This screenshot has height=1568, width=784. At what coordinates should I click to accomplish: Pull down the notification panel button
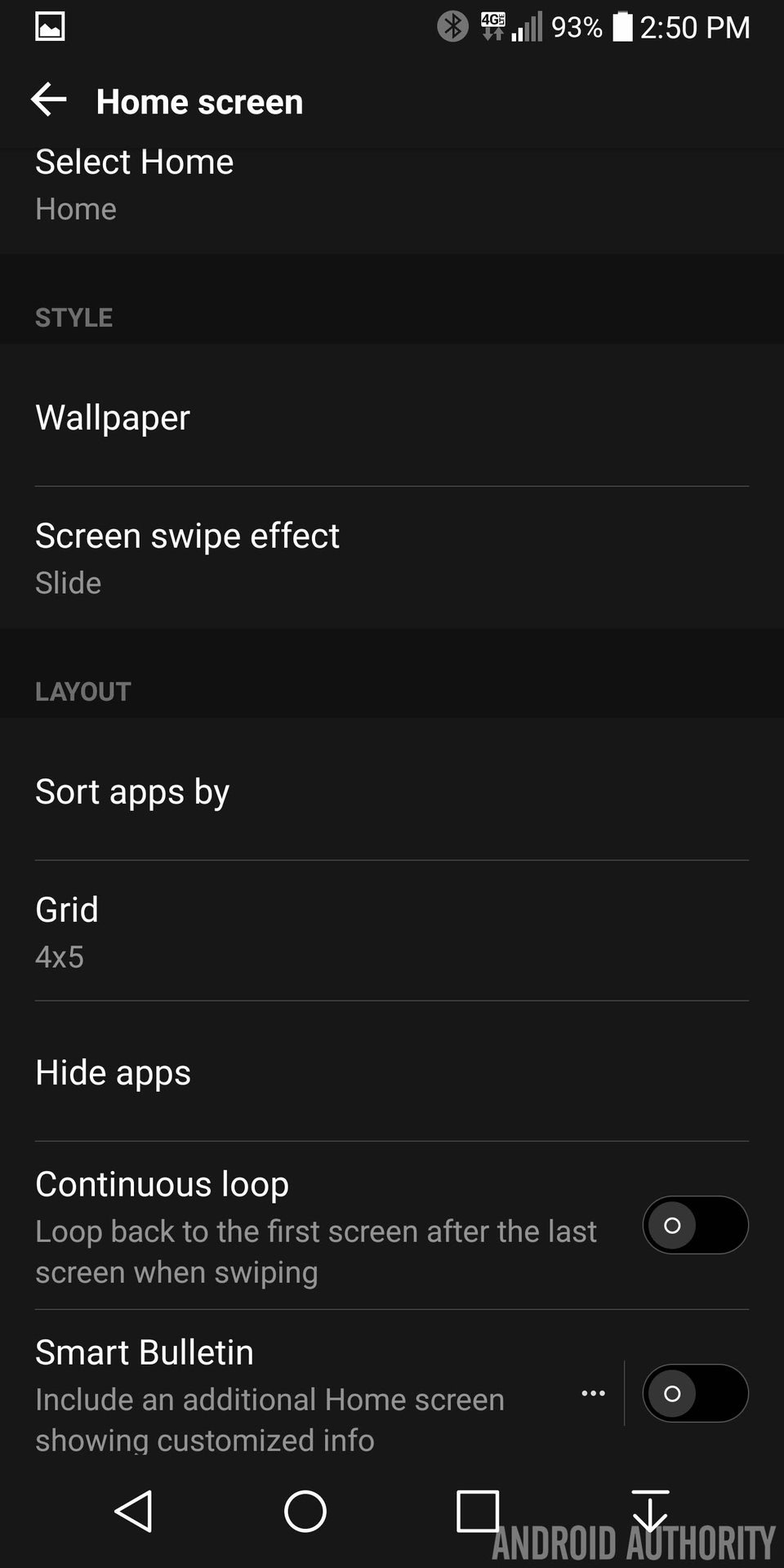point(650,1511)
